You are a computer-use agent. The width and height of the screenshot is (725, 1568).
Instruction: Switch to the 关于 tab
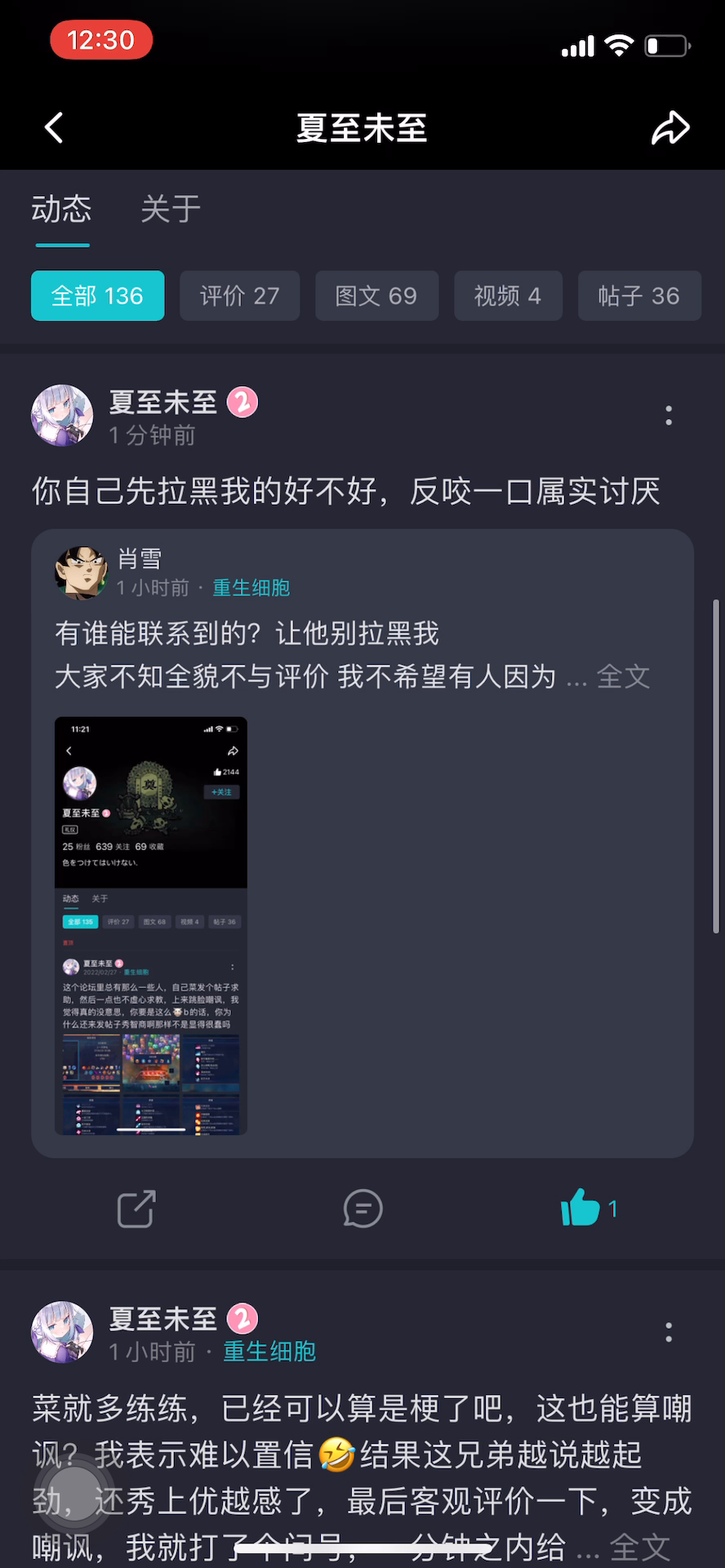(x=171, y=209)
